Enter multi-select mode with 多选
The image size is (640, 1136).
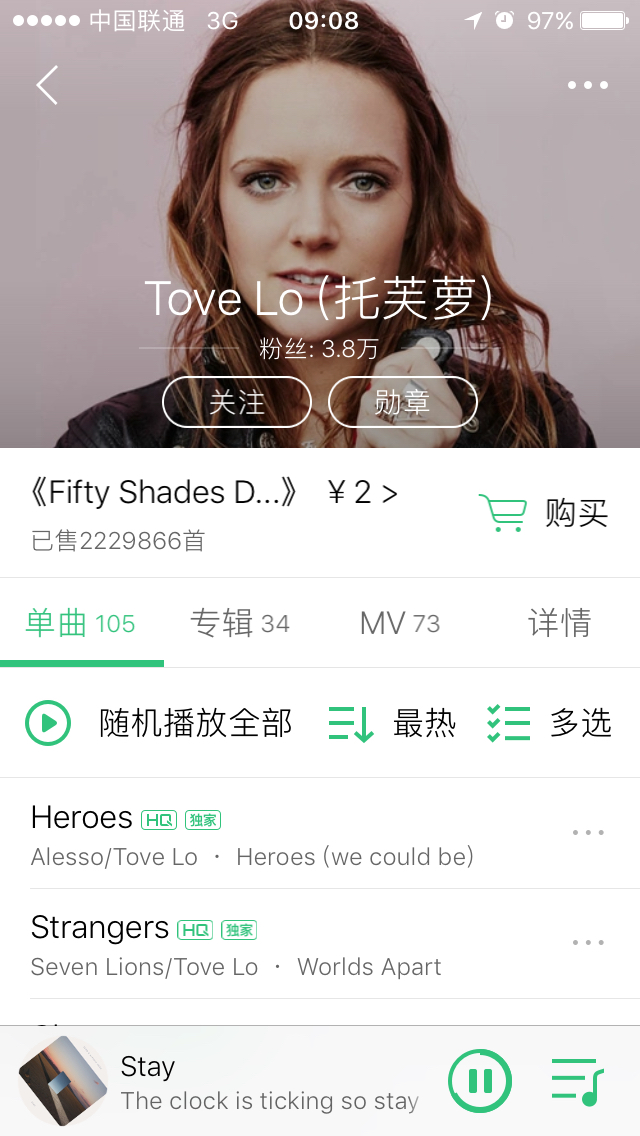[550, 723]
